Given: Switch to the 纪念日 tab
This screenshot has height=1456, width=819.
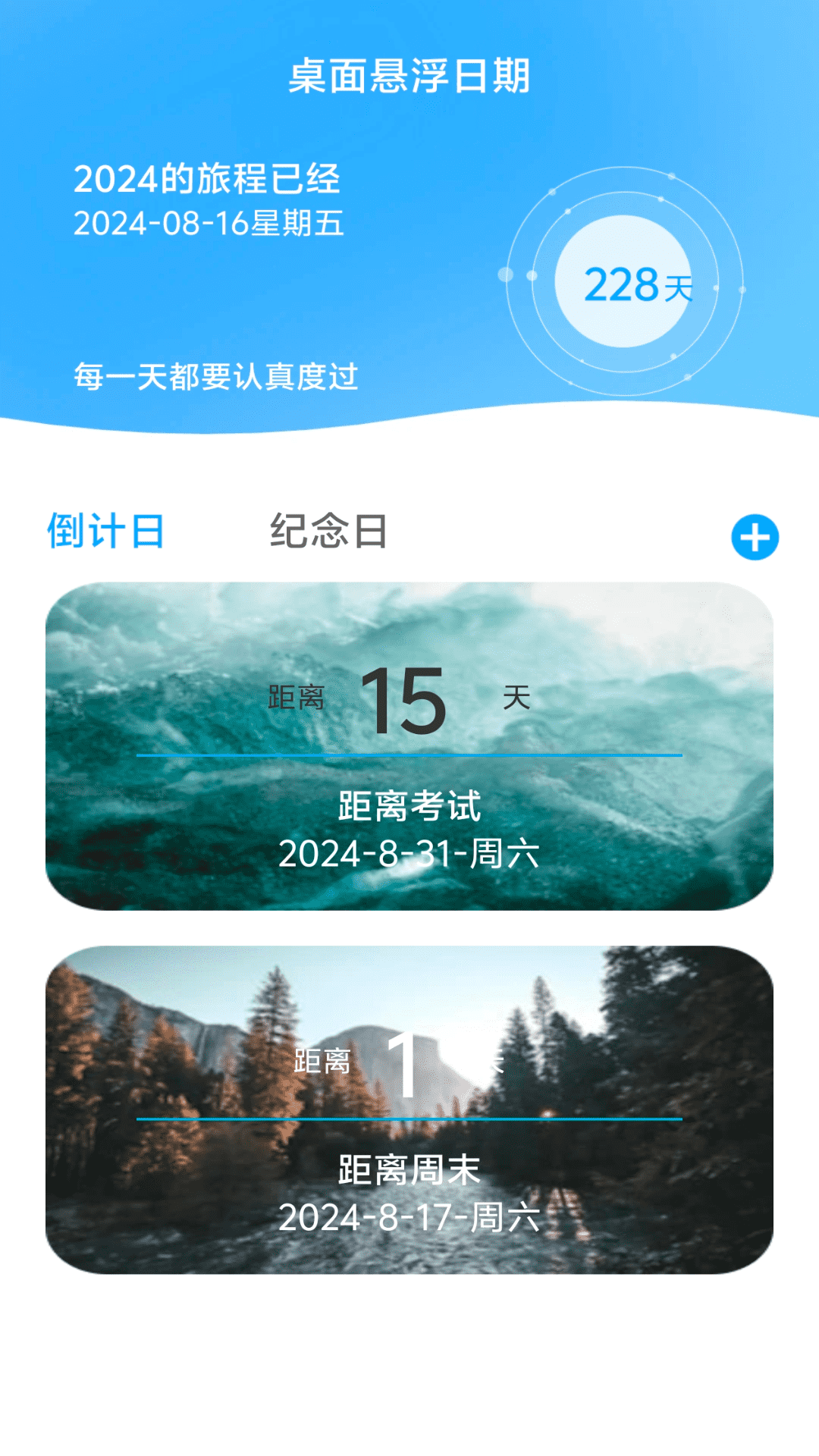Looking at the screenshot, I should [328, 531].
